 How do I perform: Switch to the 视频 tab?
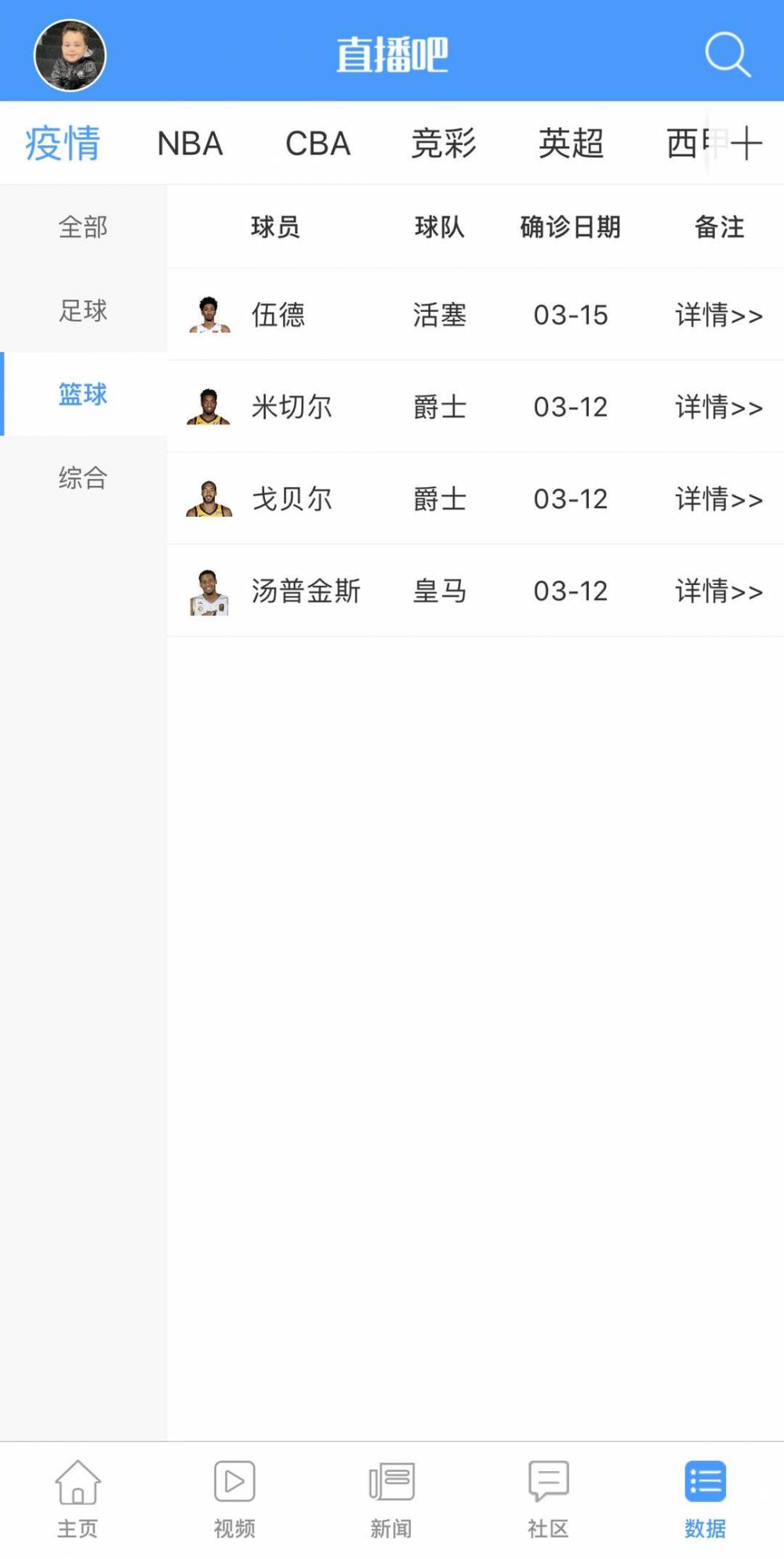point(234,1499)
